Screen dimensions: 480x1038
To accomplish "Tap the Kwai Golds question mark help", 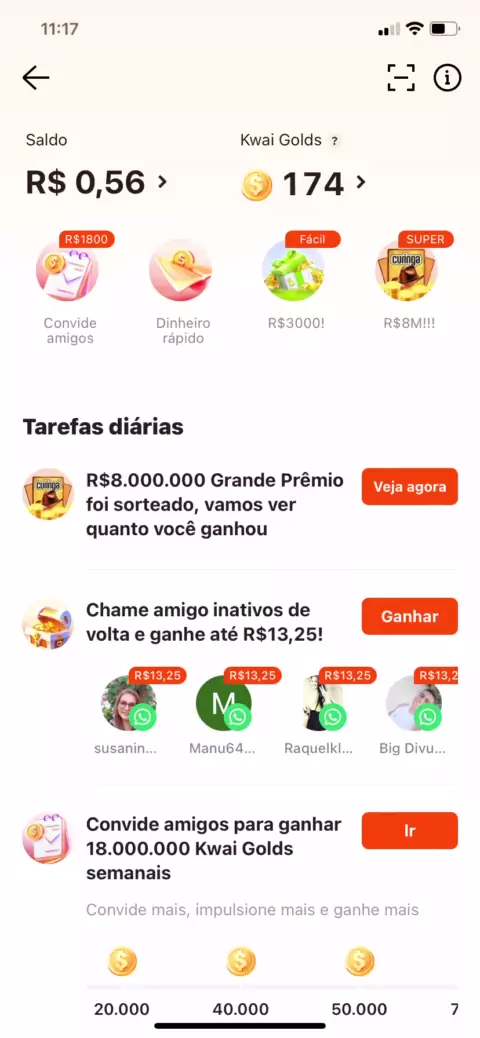I will point(335,141).
